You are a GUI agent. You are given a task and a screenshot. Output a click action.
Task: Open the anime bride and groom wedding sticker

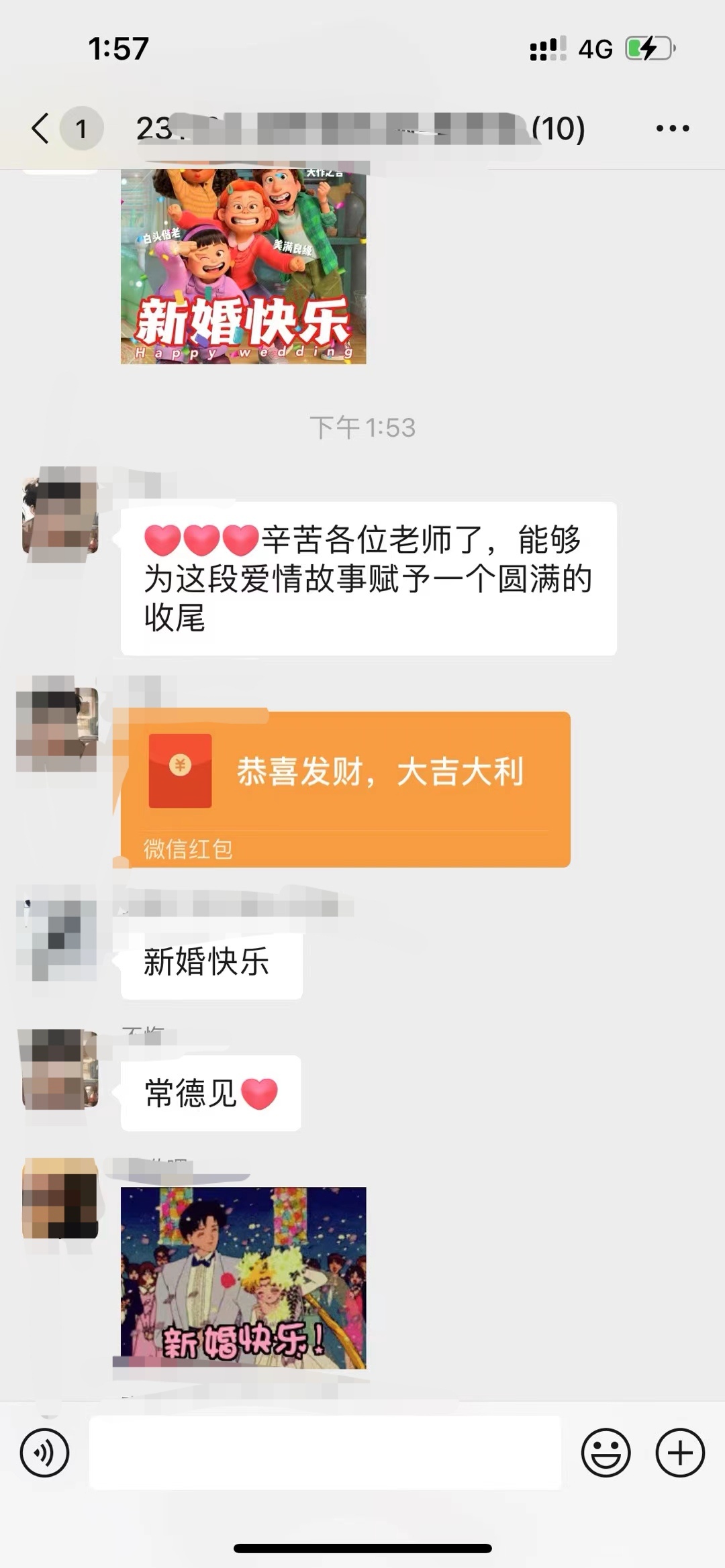pos(243,1277)
